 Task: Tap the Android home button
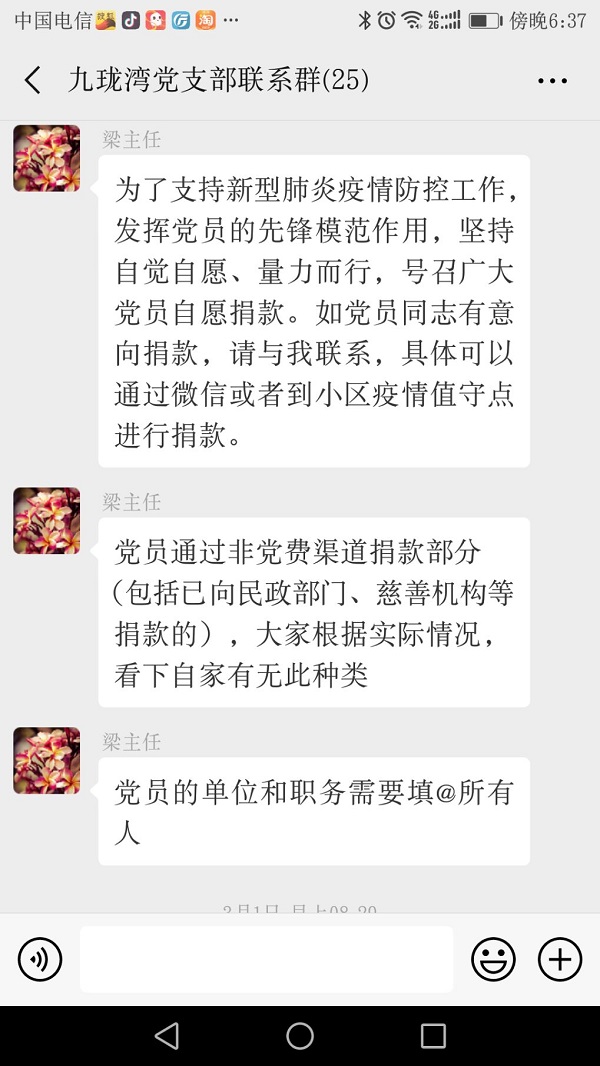point(300,1036)
